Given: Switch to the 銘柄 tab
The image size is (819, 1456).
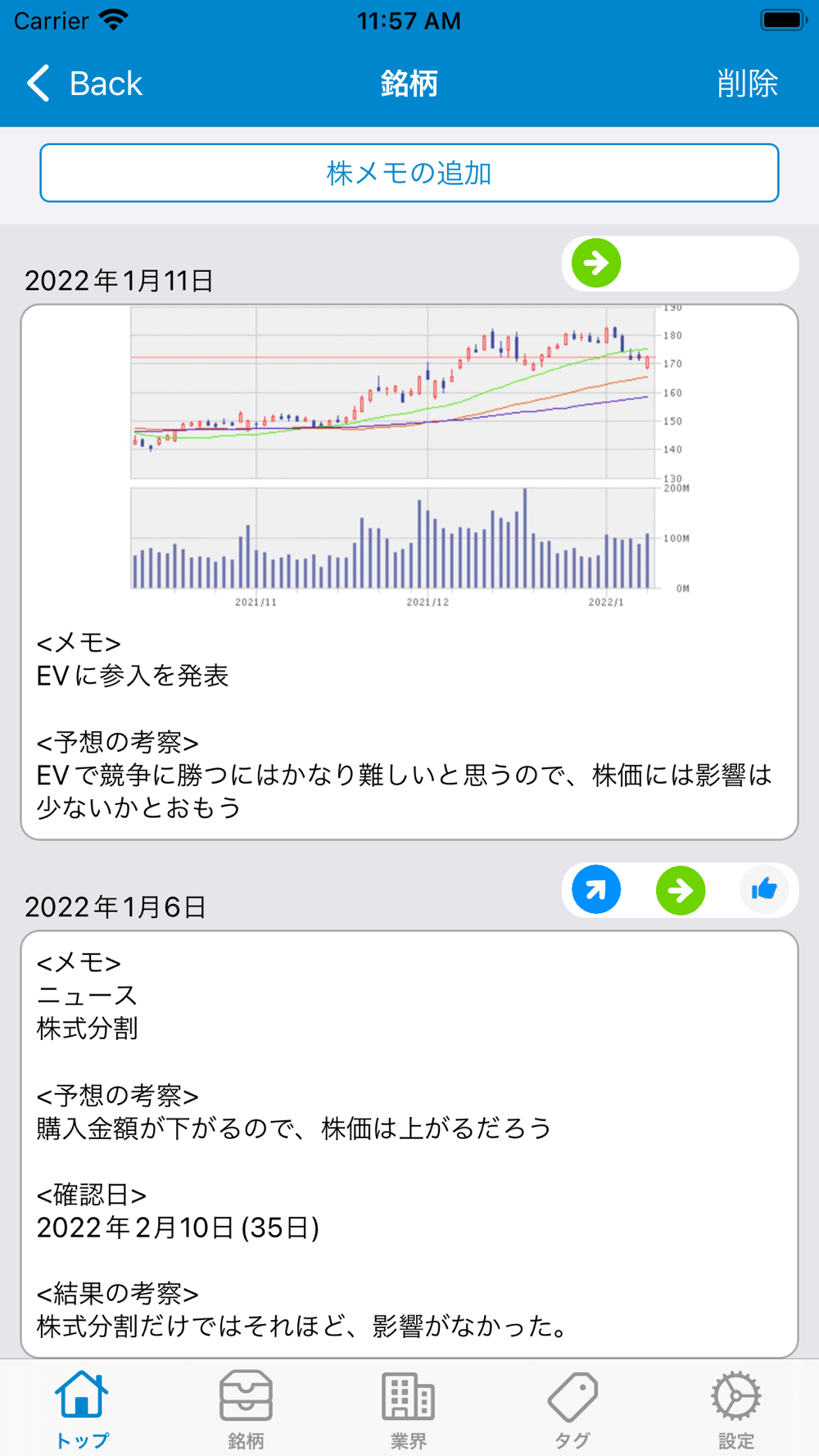Looking at the screenshot, I should (x=246, y=1409).
